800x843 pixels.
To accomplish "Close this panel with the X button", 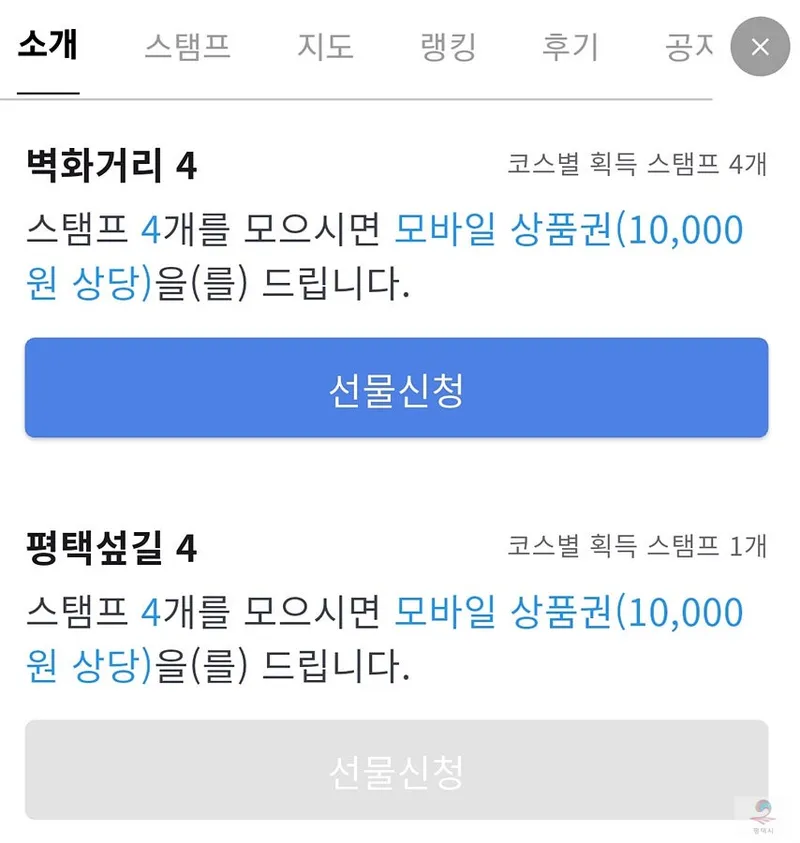I will [x=760, y=46].
